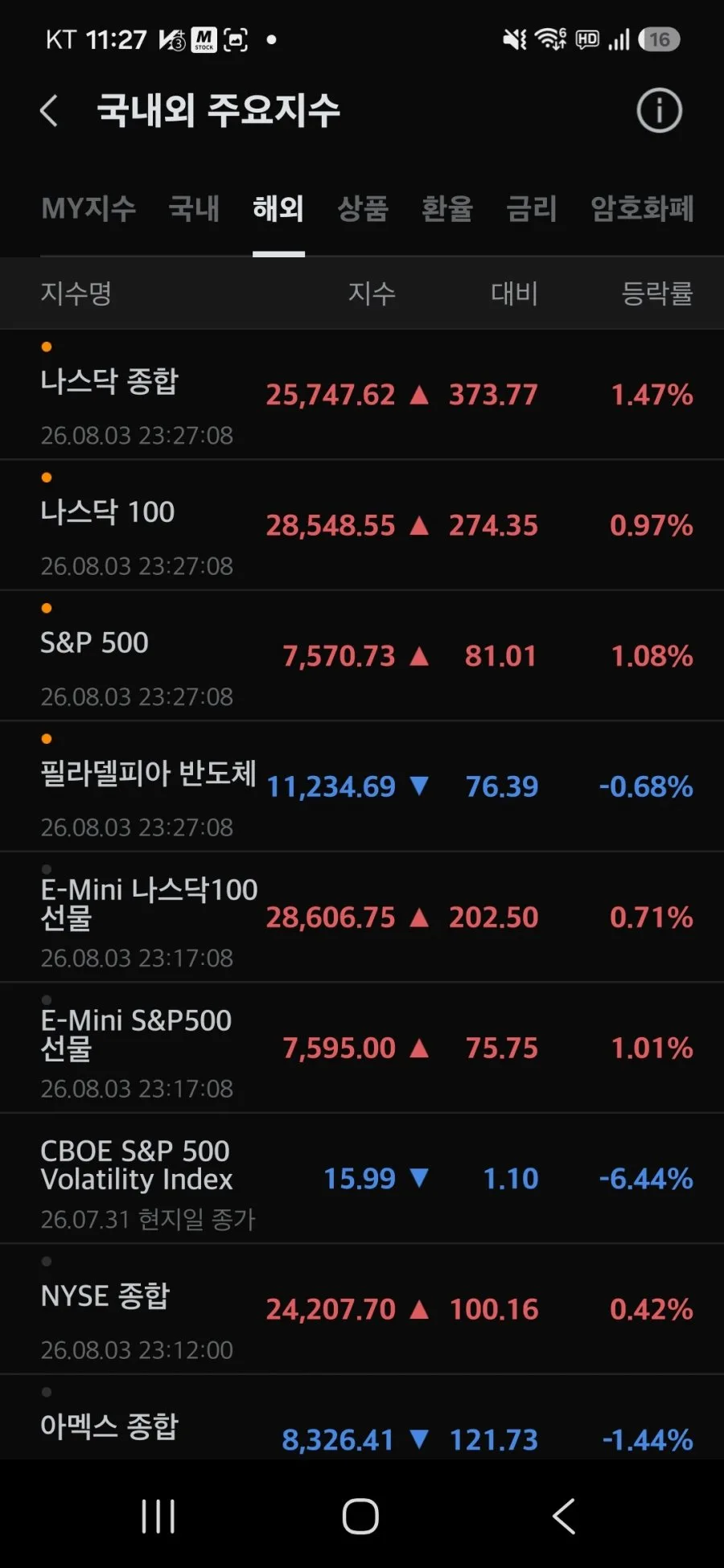Open the 나스닥 100 index row
This screenshot has height=1568, width=724.
pyautogui.click(x=362, y=525)
